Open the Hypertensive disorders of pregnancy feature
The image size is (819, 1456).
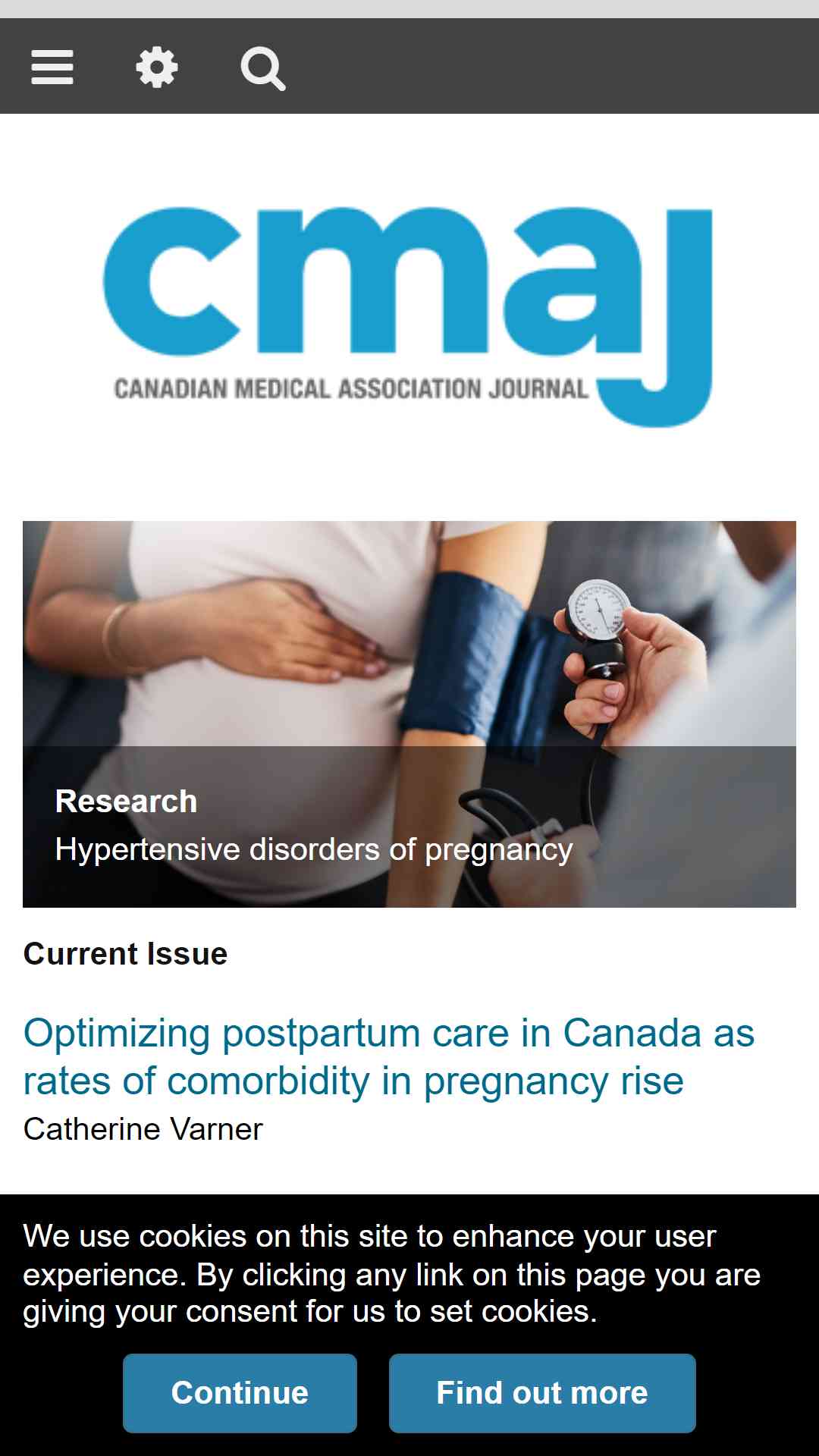coord(409,714)
